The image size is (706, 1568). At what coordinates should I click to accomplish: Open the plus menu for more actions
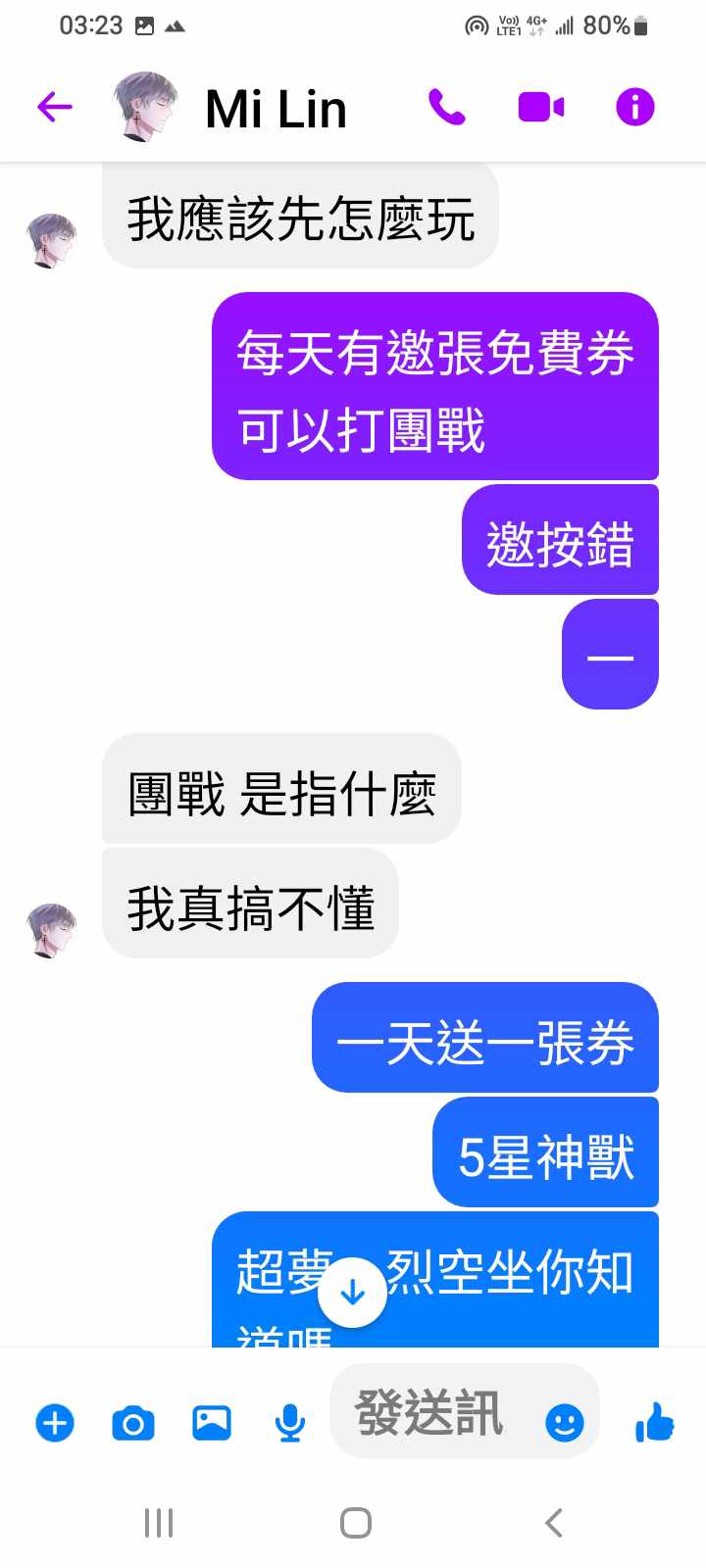(x=55, y=1423)
